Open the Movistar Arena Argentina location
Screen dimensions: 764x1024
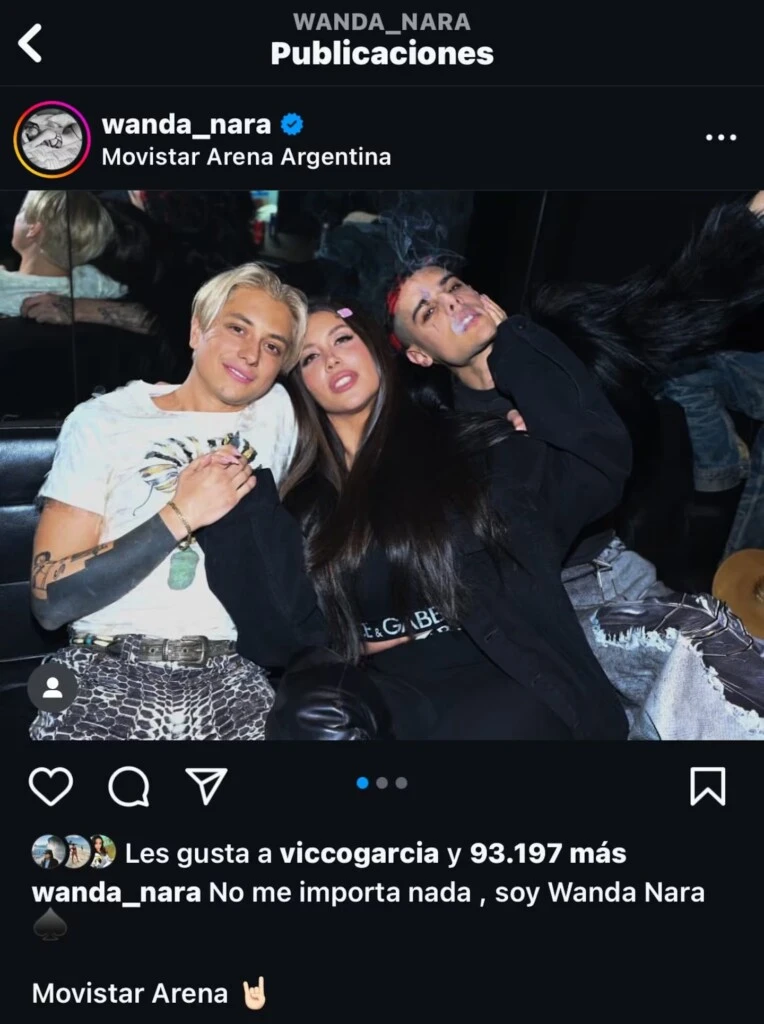click(x=246, y=157)
